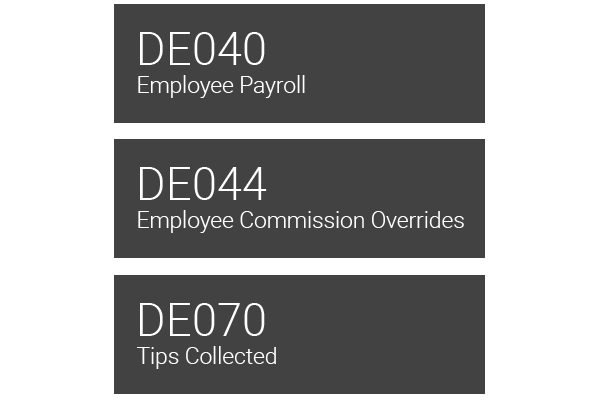The width and height of the screenshot is (600, 400).
Task: Select DE044 Employee Commission Overrides tile
Action: [x=299, y=199]
